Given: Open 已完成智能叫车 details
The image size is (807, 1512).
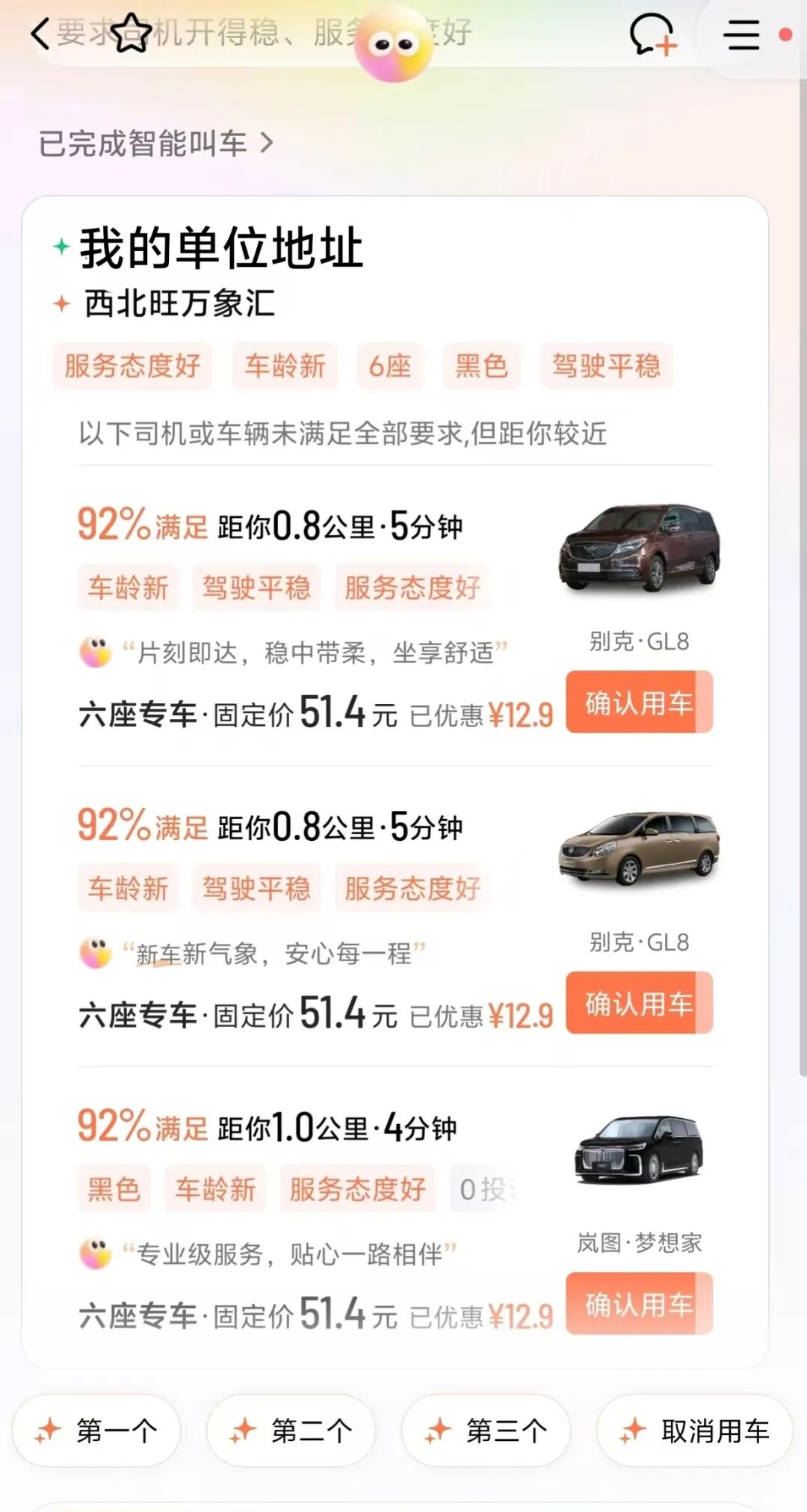Looking at the screenshot, I should (155, 143).
